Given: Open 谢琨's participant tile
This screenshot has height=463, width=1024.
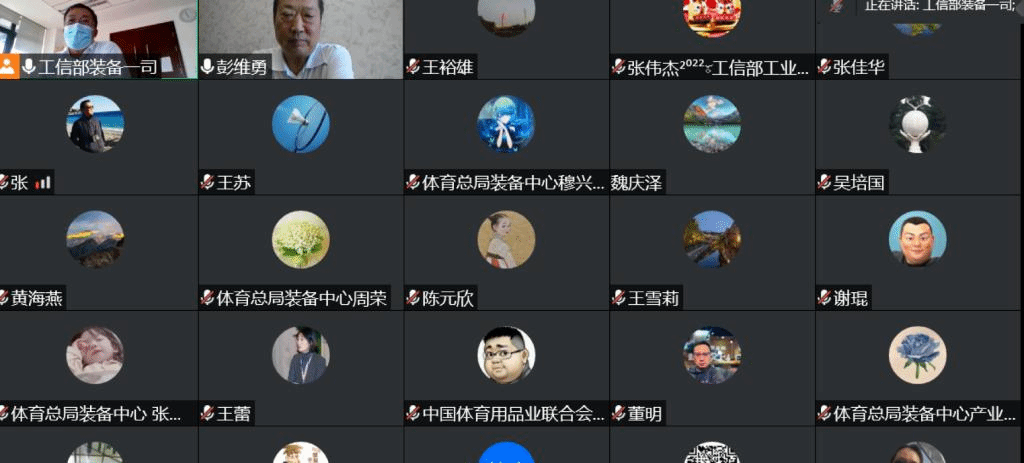Looking at the screenshot, I should click(917, 250).
